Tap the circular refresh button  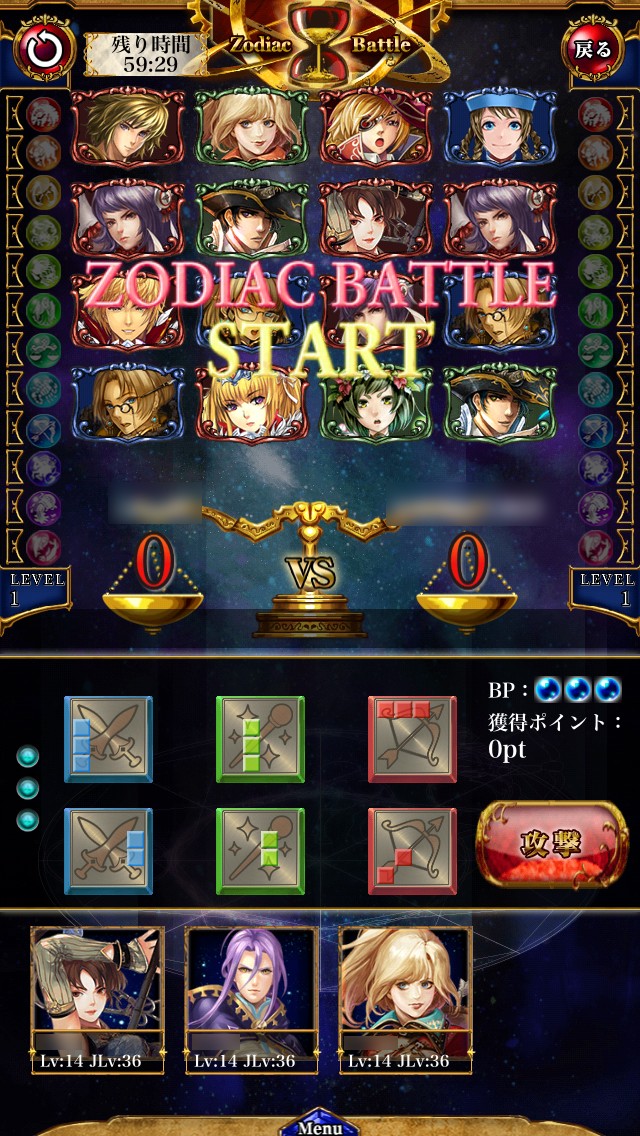point(44,49)
